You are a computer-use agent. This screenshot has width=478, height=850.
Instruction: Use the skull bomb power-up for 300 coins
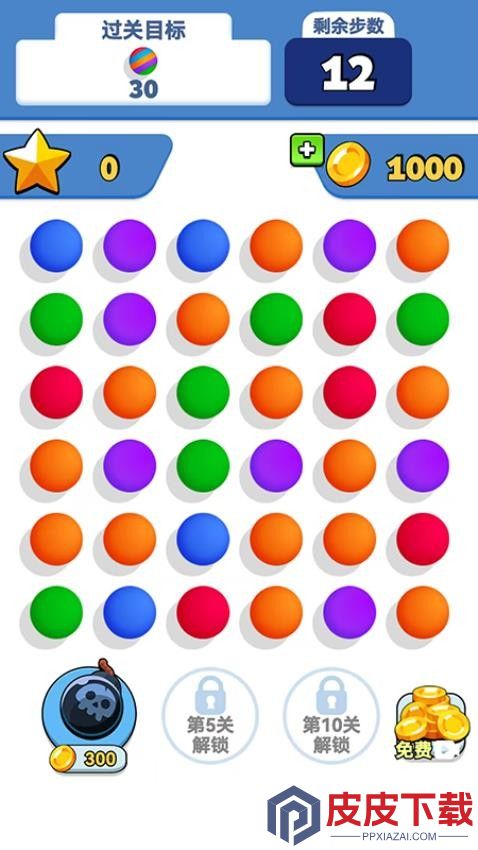coord(89,716)
